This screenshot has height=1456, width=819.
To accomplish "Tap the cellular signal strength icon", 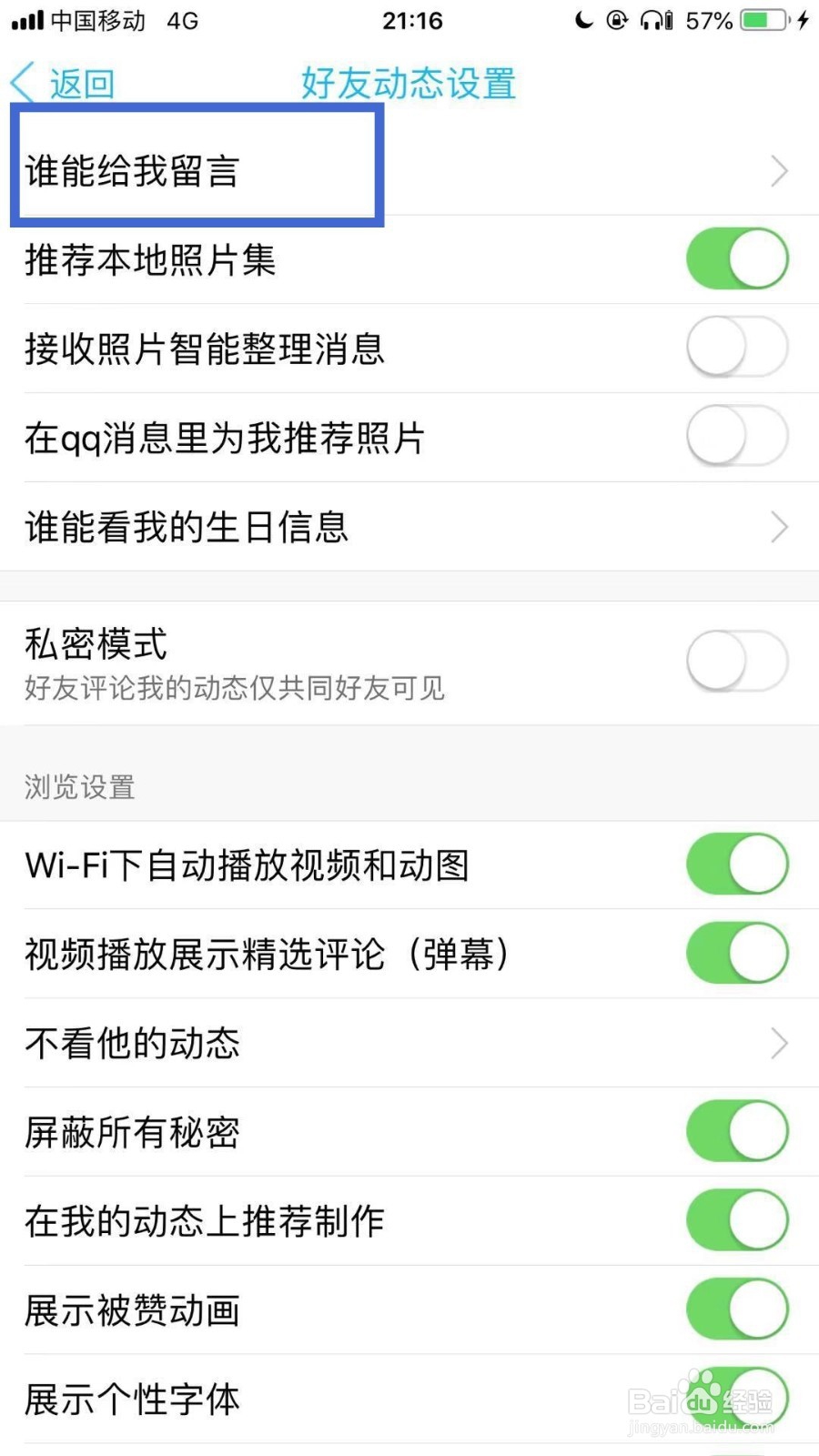I will [27, 20].
